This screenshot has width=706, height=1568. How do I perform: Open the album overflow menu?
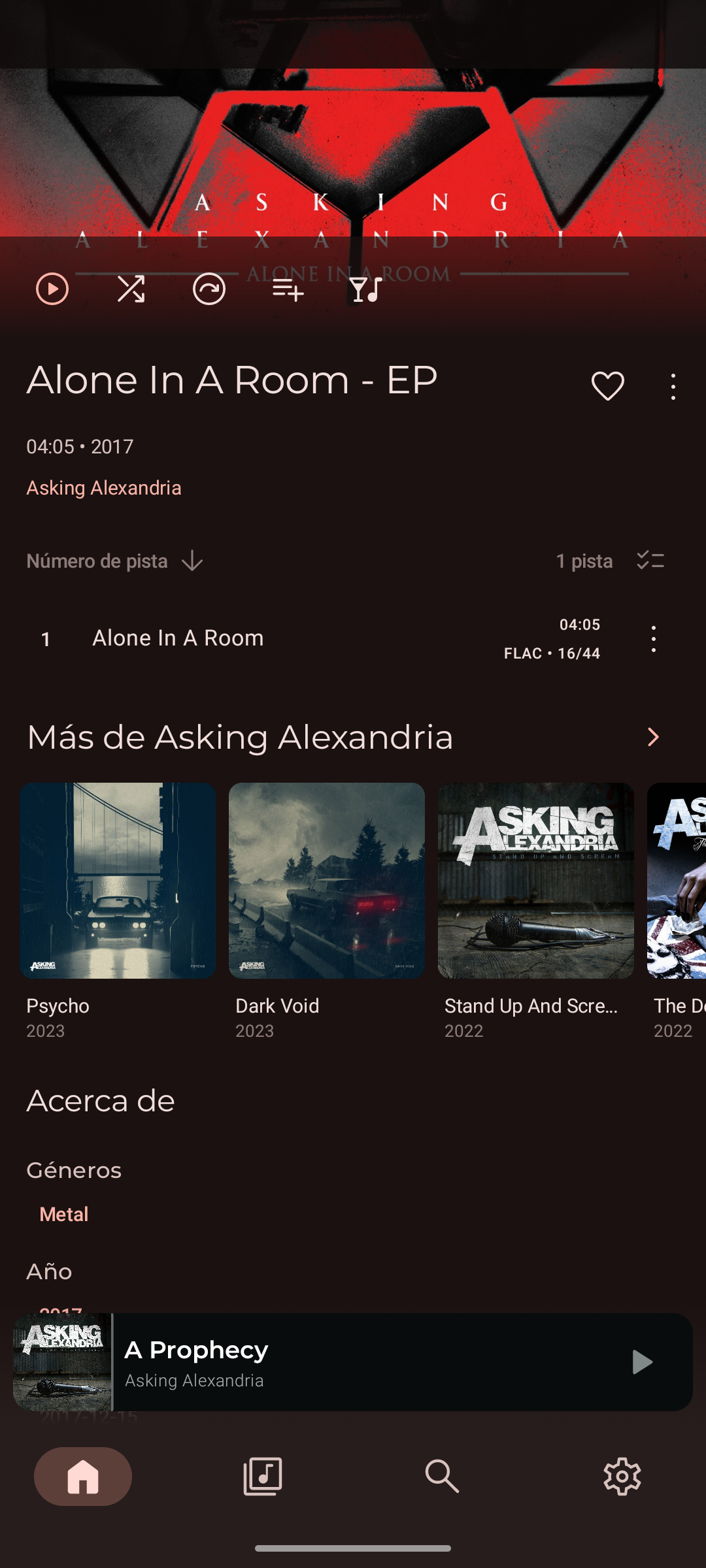click(673, 387)
